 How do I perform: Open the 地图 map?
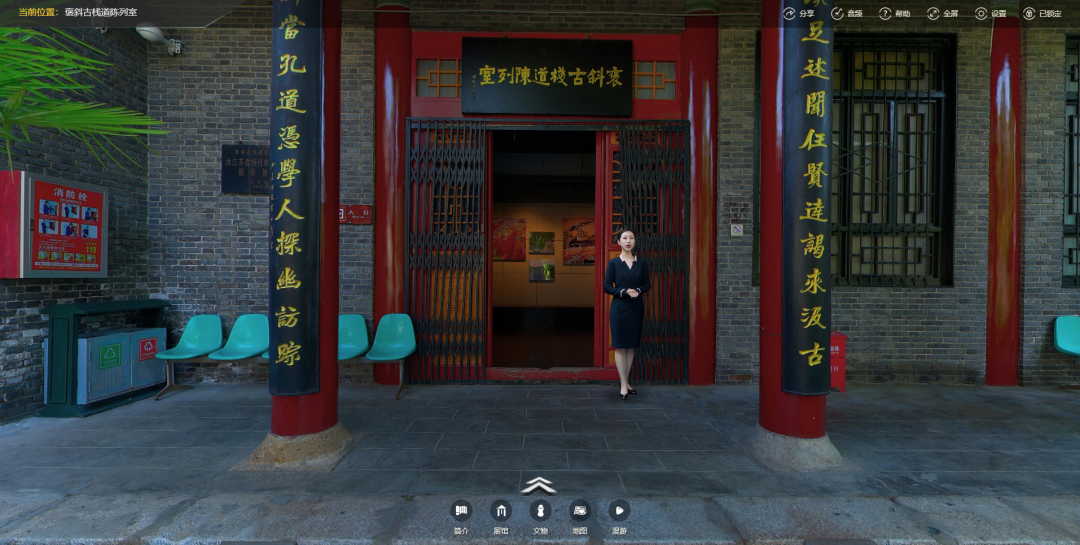(x=580, y=515)
